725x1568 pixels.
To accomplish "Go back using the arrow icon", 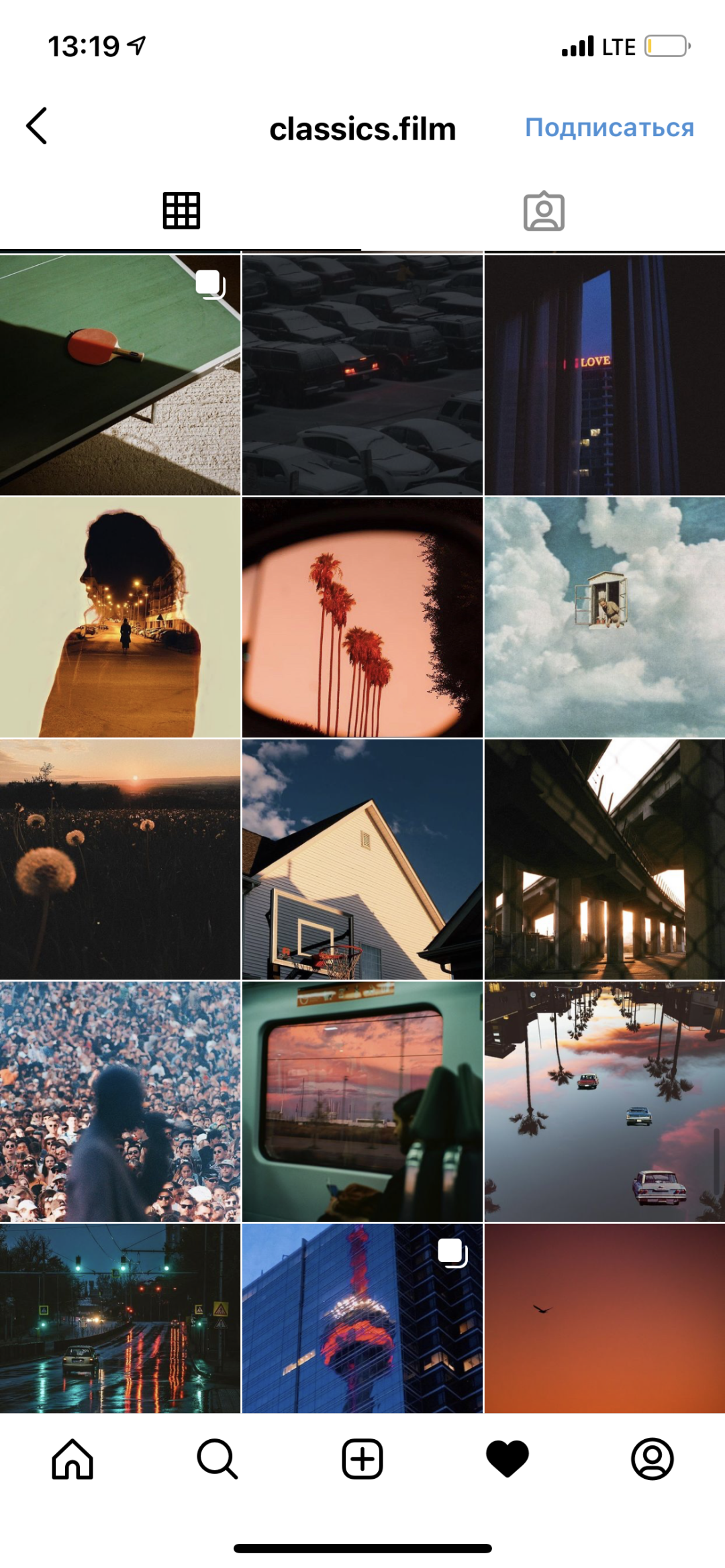I will pyautogui.click(x=37, y=126).
